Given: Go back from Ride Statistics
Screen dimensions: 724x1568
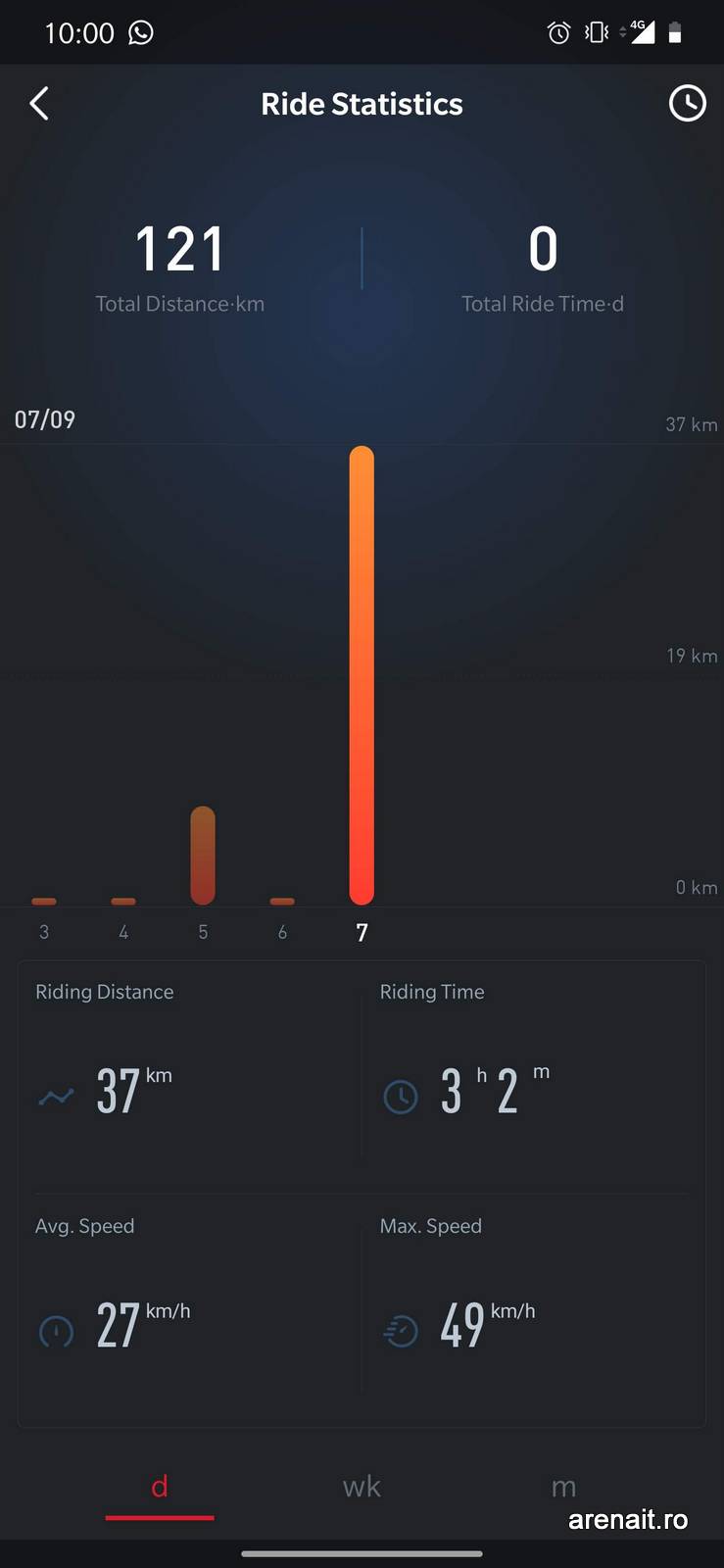Looking at the screenshot, I should (x=39, y=103).
